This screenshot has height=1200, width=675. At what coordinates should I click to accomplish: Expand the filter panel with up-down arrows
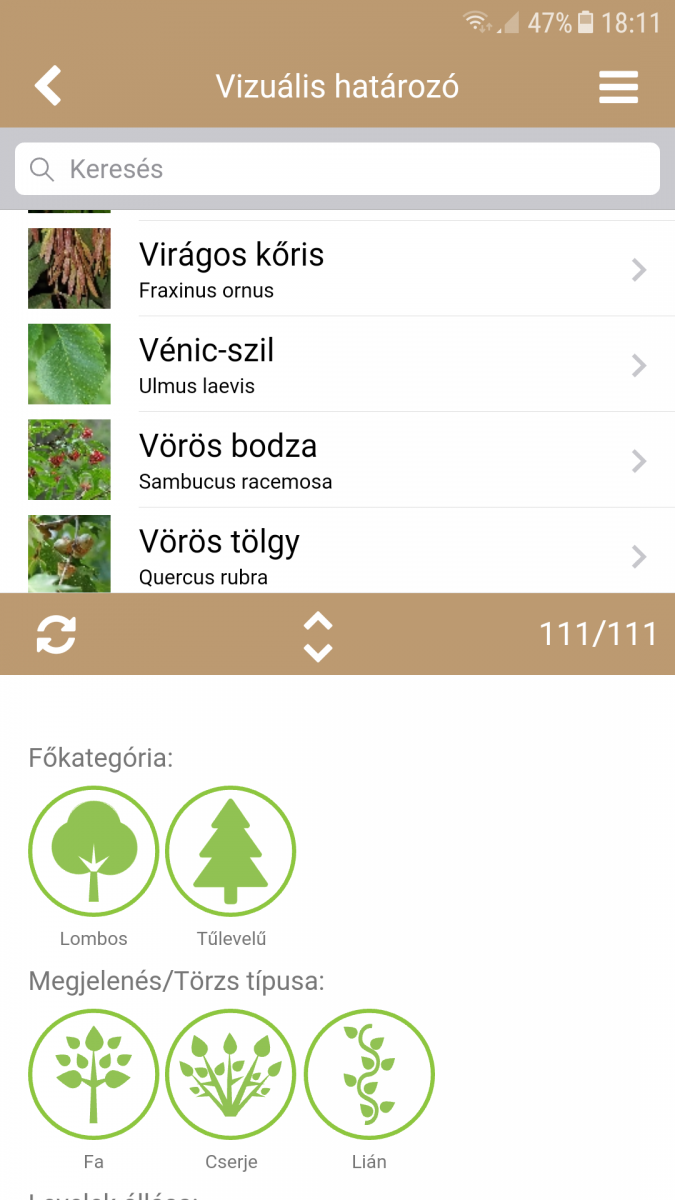(317, 636)
